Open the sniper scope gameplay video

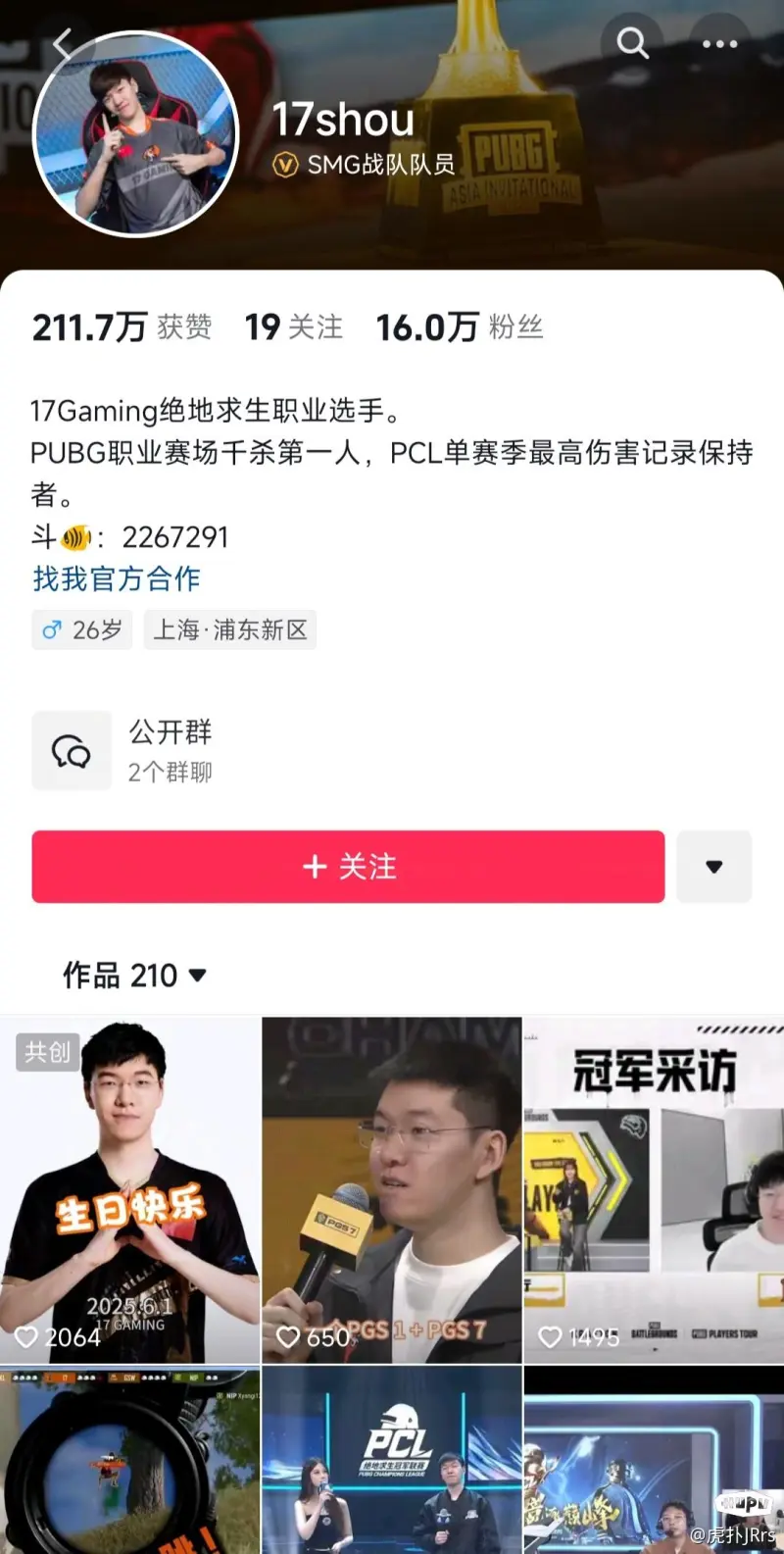(x=130, y=1461)
